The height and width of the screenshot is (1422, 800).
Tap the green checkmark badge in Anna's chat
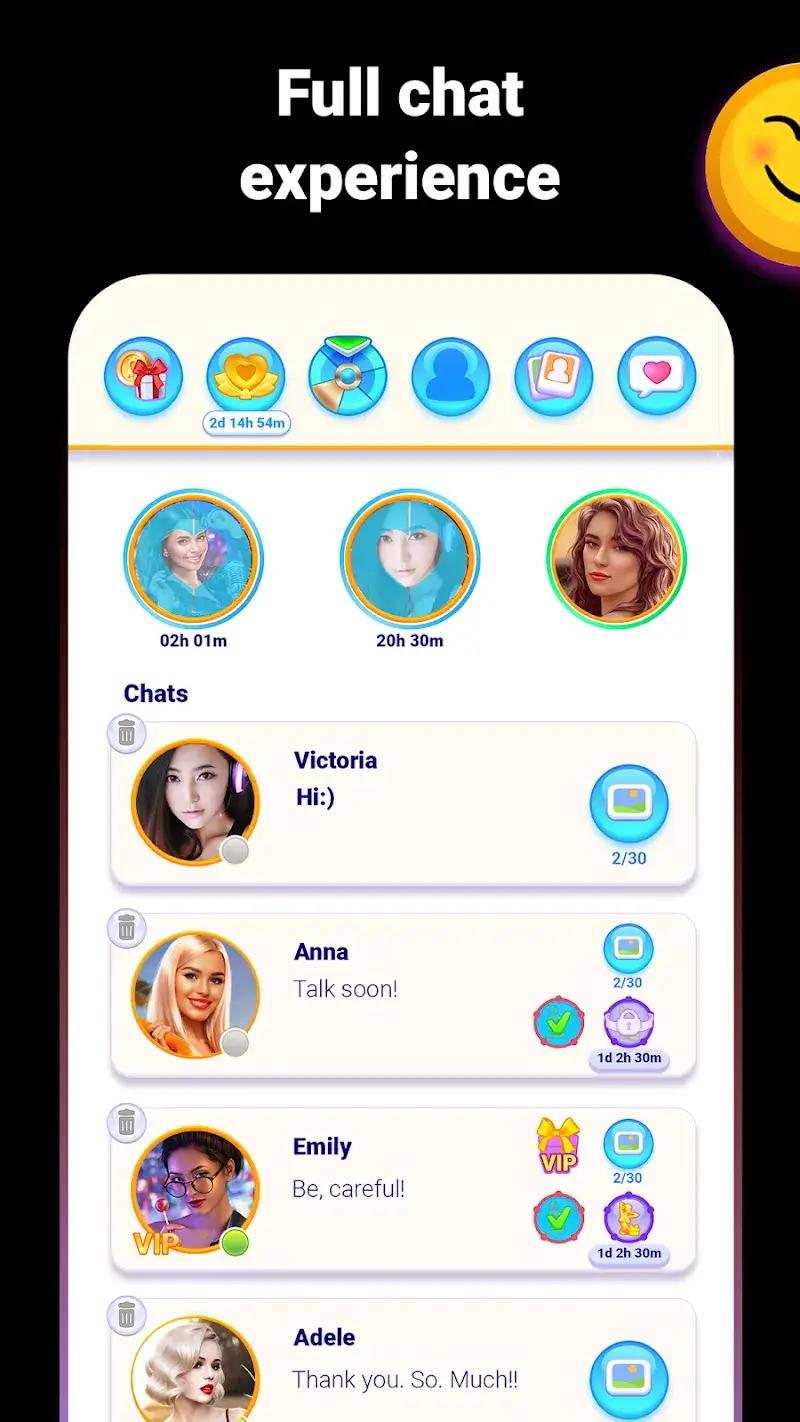559,1022
